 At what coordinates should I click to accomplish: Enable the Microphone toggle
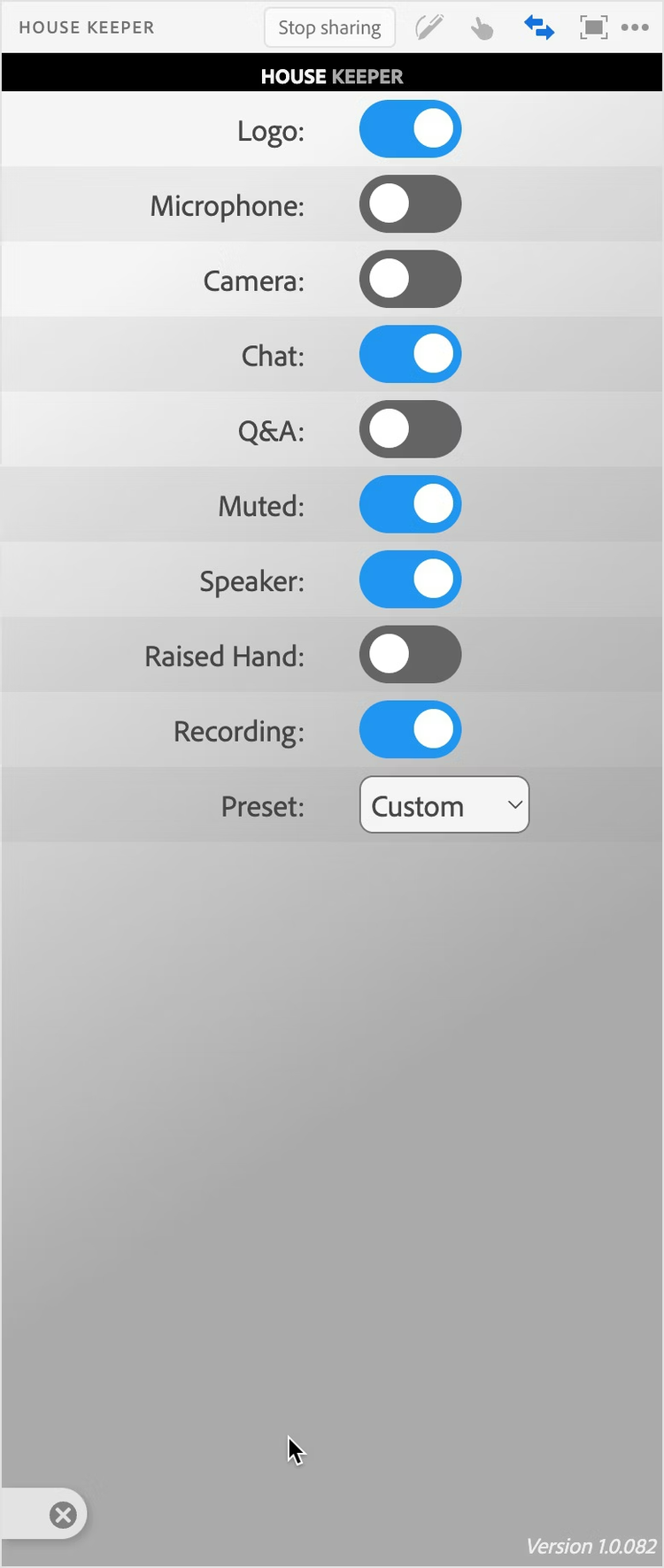pyautogui.click(x=410, y=204)
